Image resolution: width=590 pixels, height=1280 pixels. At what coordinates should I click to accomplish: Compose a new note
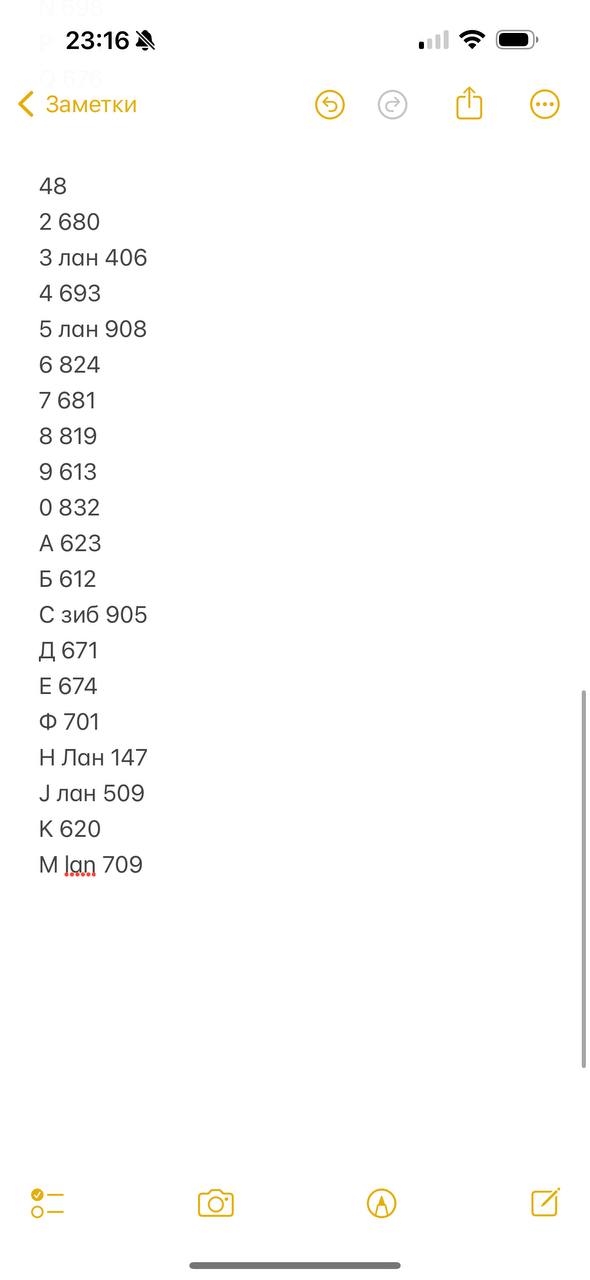[545, 1202]
